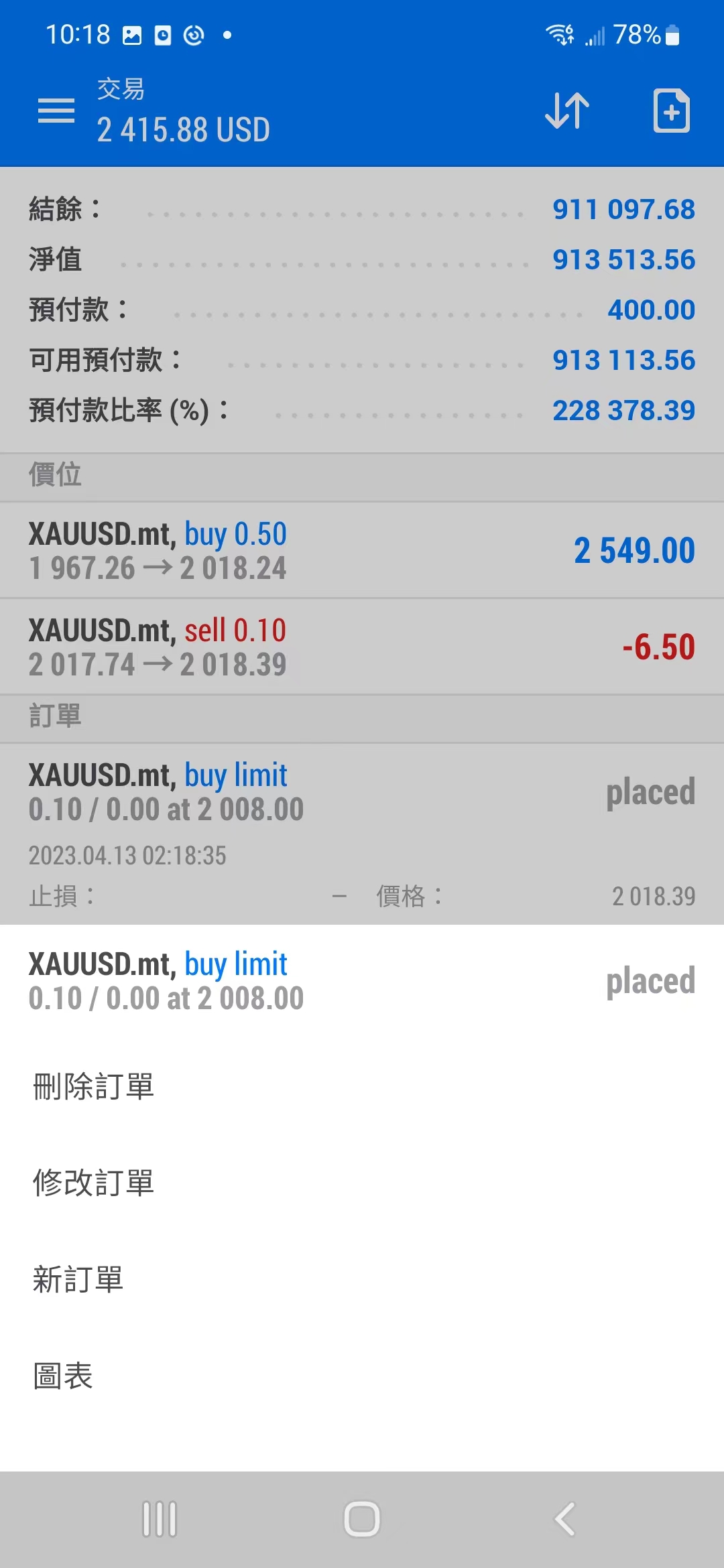Open 新訂單 to create a new order
This screenshot has width=724, height=1568.
78,1279
